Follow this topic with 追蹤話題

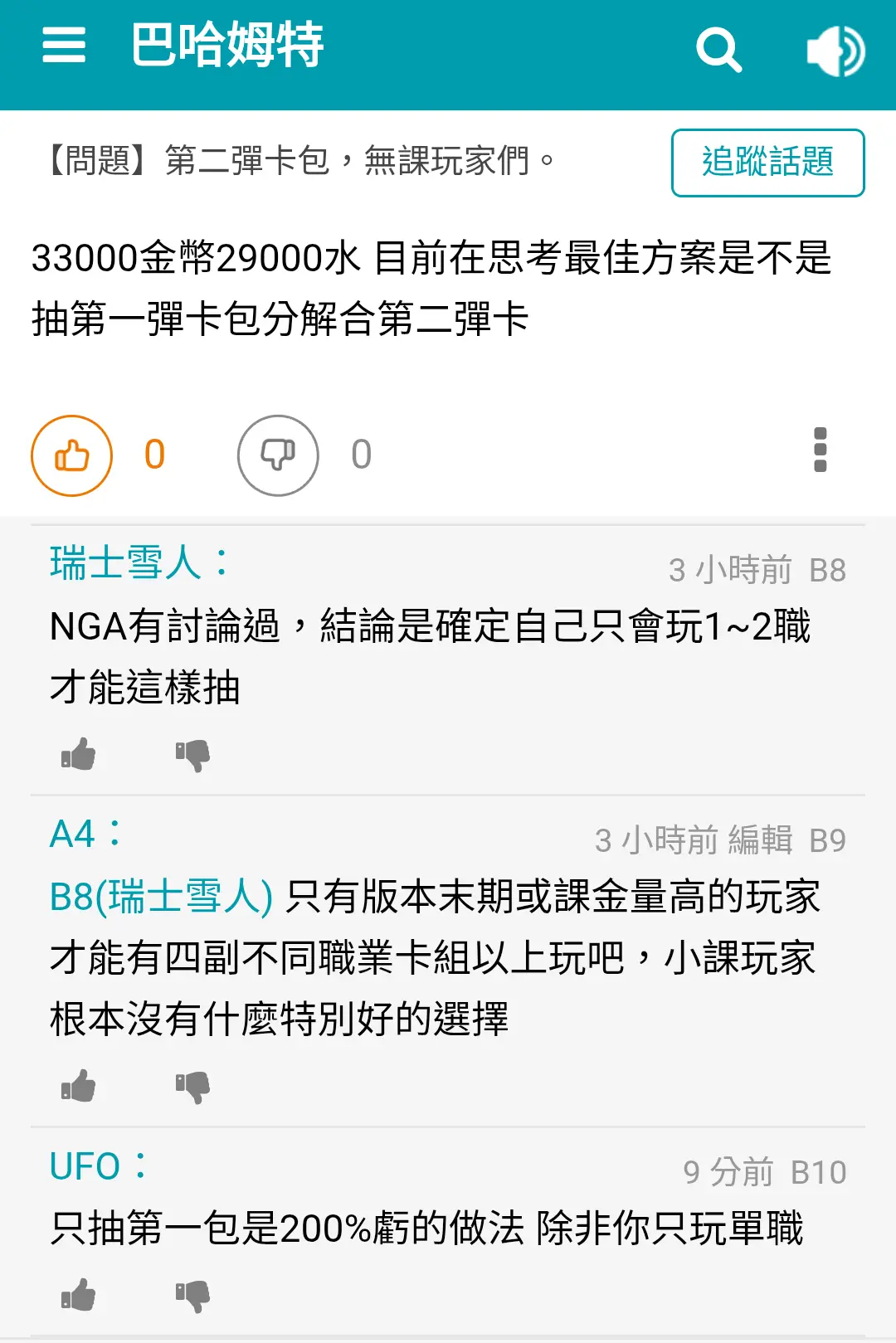click(767, 163)
